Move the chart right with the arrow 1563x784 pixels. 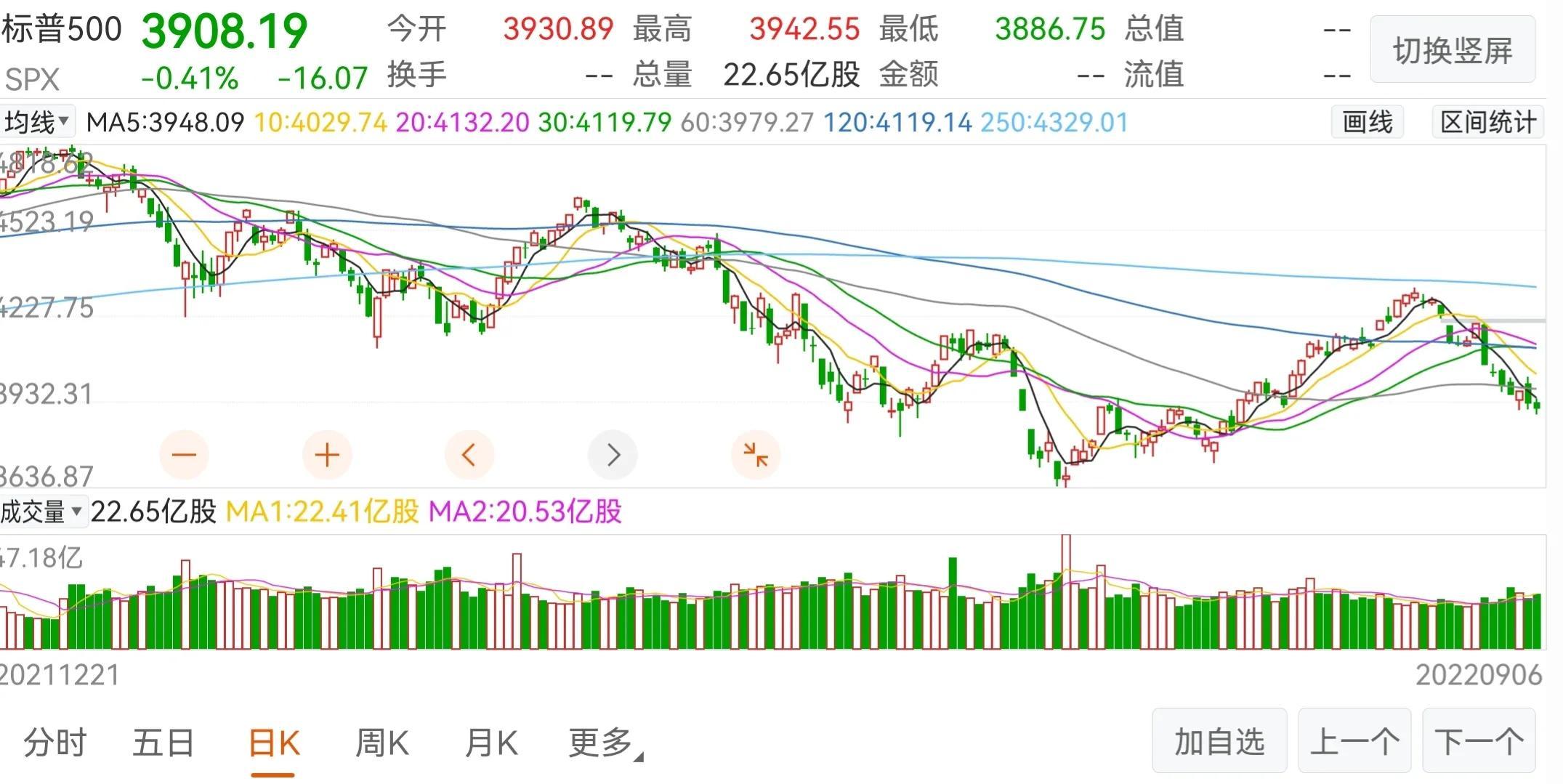(613, 455)
